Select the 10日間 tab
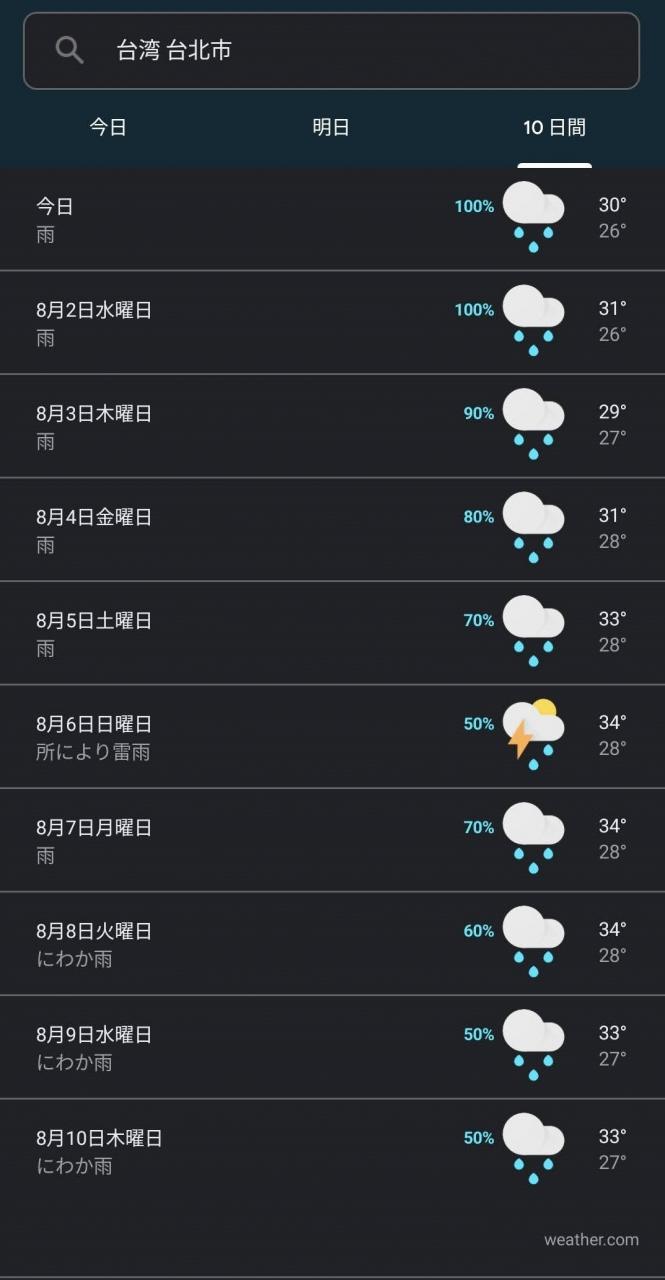This screenshot has width=665, height=1280. pos(554,128)
